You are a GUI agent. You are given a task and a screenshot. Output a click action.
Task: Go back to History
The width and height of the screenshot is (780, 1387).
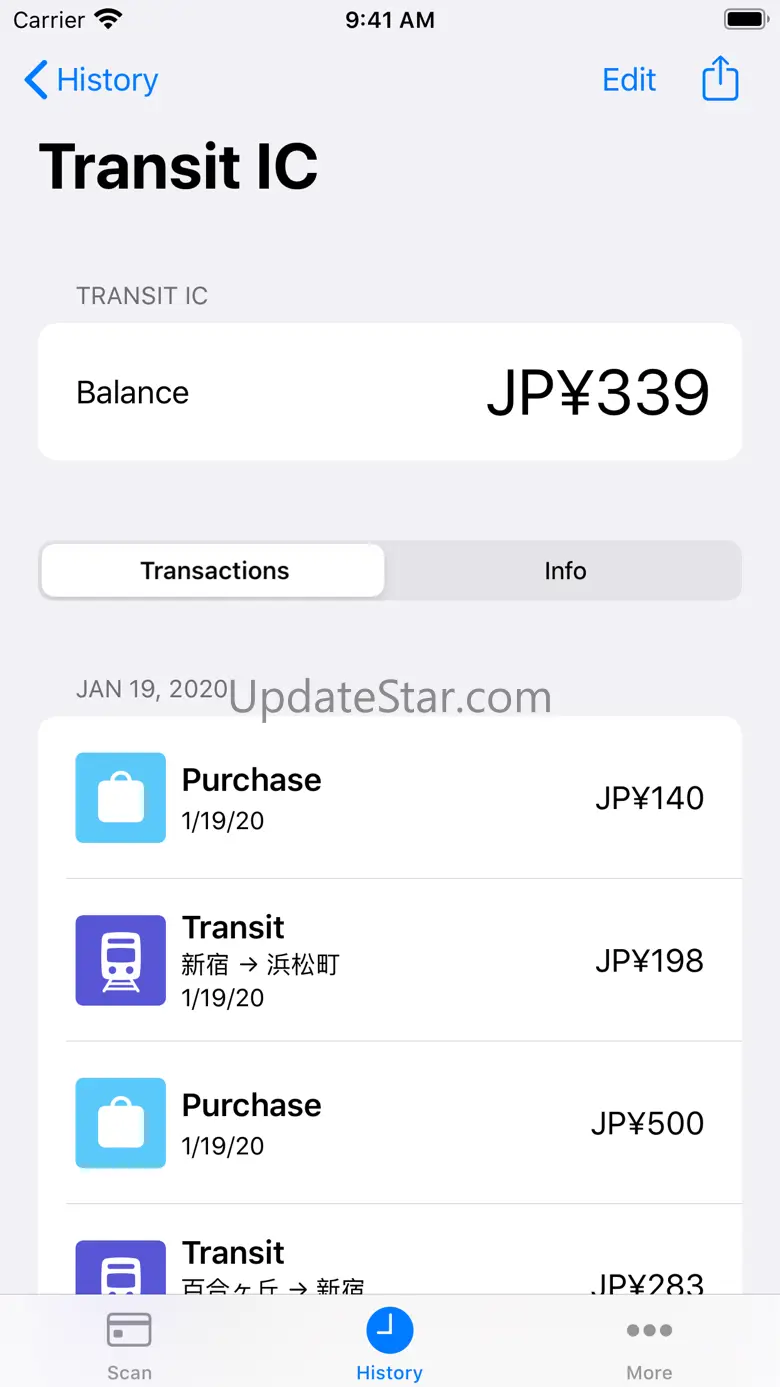(92, 80)
